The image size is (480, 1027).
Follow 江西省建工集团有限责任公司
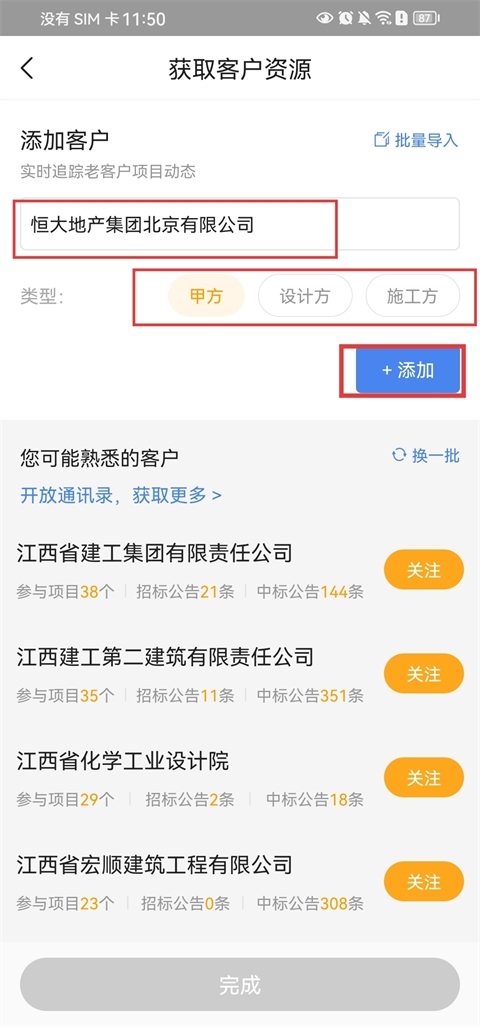click(424, 570)
